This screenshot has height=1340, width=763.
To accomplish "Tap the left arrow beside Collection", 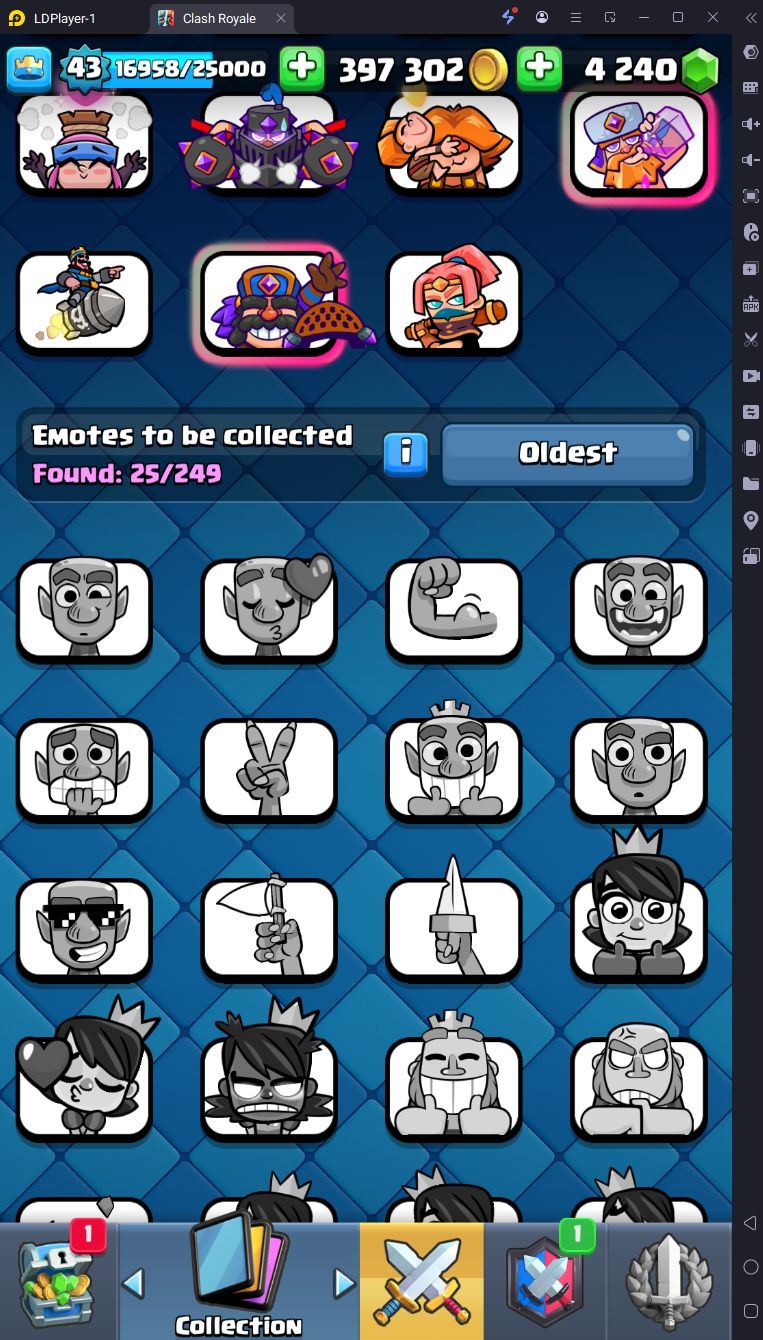I will coord(133,1283).
